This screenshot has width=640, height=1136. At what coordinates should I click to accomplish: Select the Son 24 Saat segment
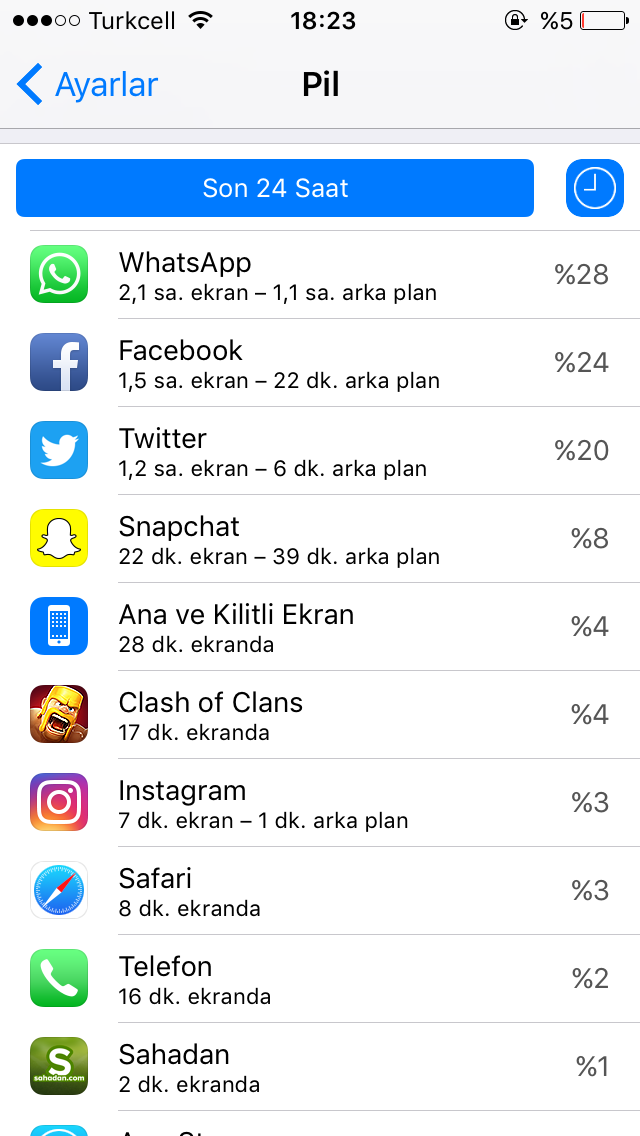275,188
